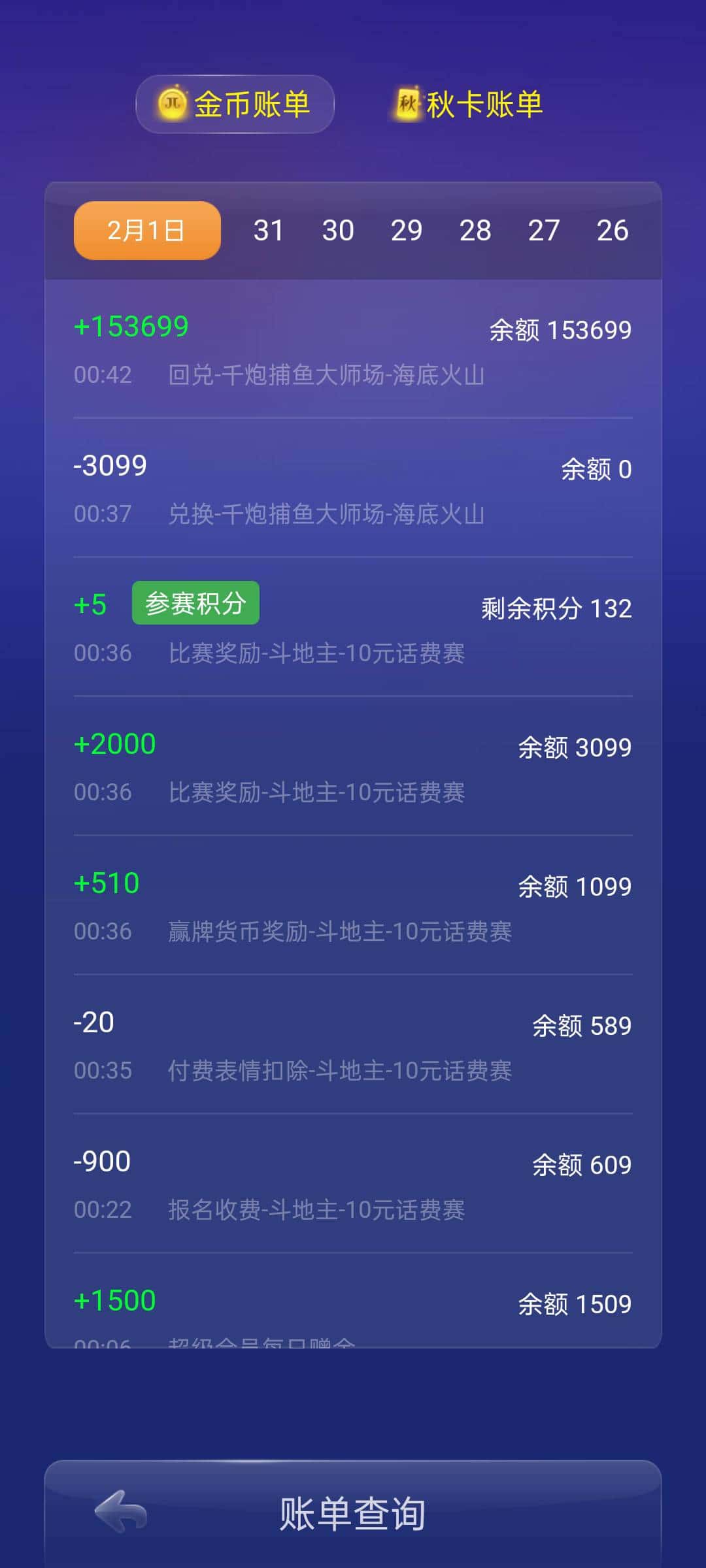Select date 31 in the date bar
Screen dimensions: 706x1568
point(271,230)
